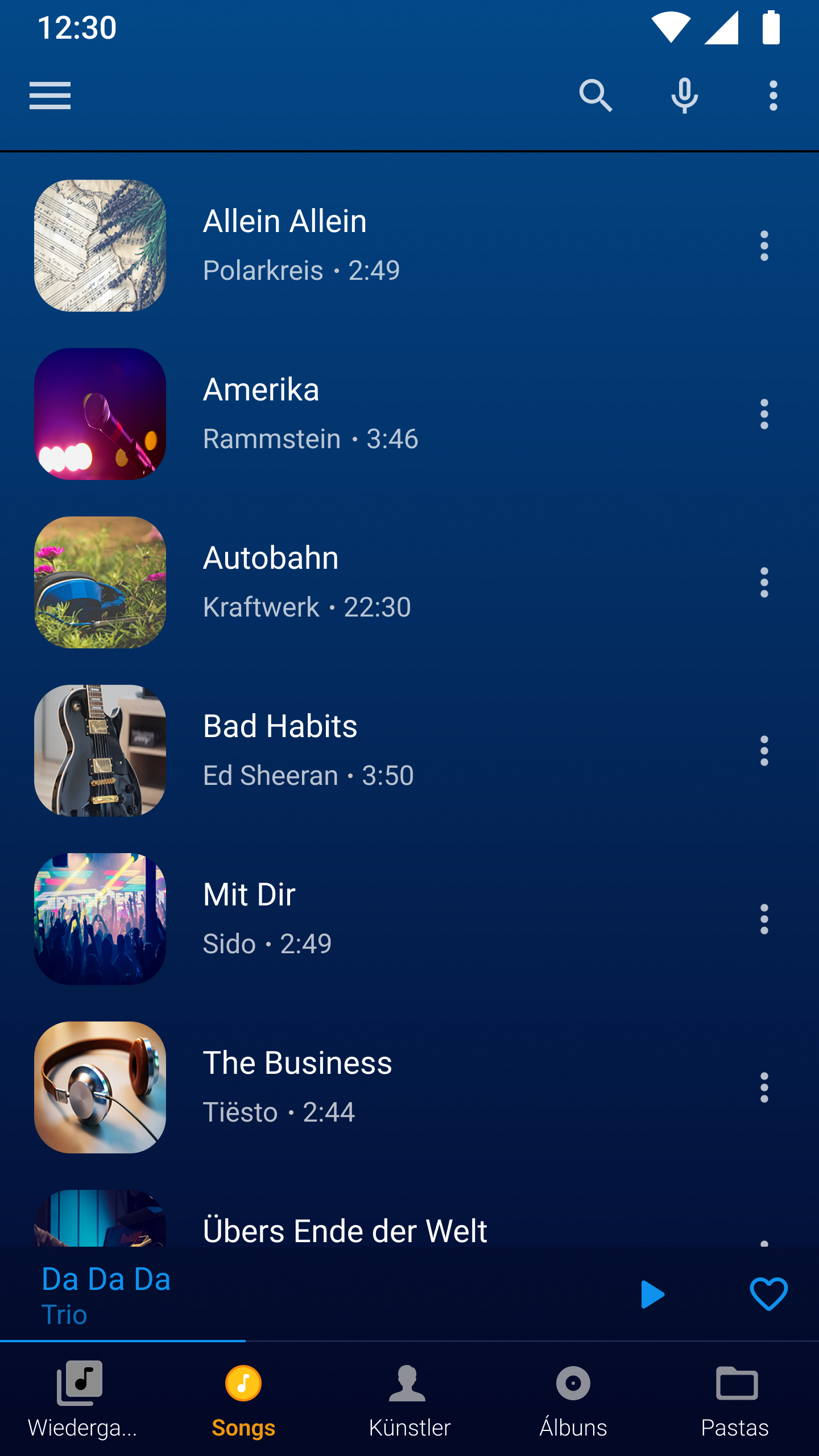Viewport: 819px width, 1456px height.
Task: Open the song search
Action: pyautogui.click(x=595, y=95)
